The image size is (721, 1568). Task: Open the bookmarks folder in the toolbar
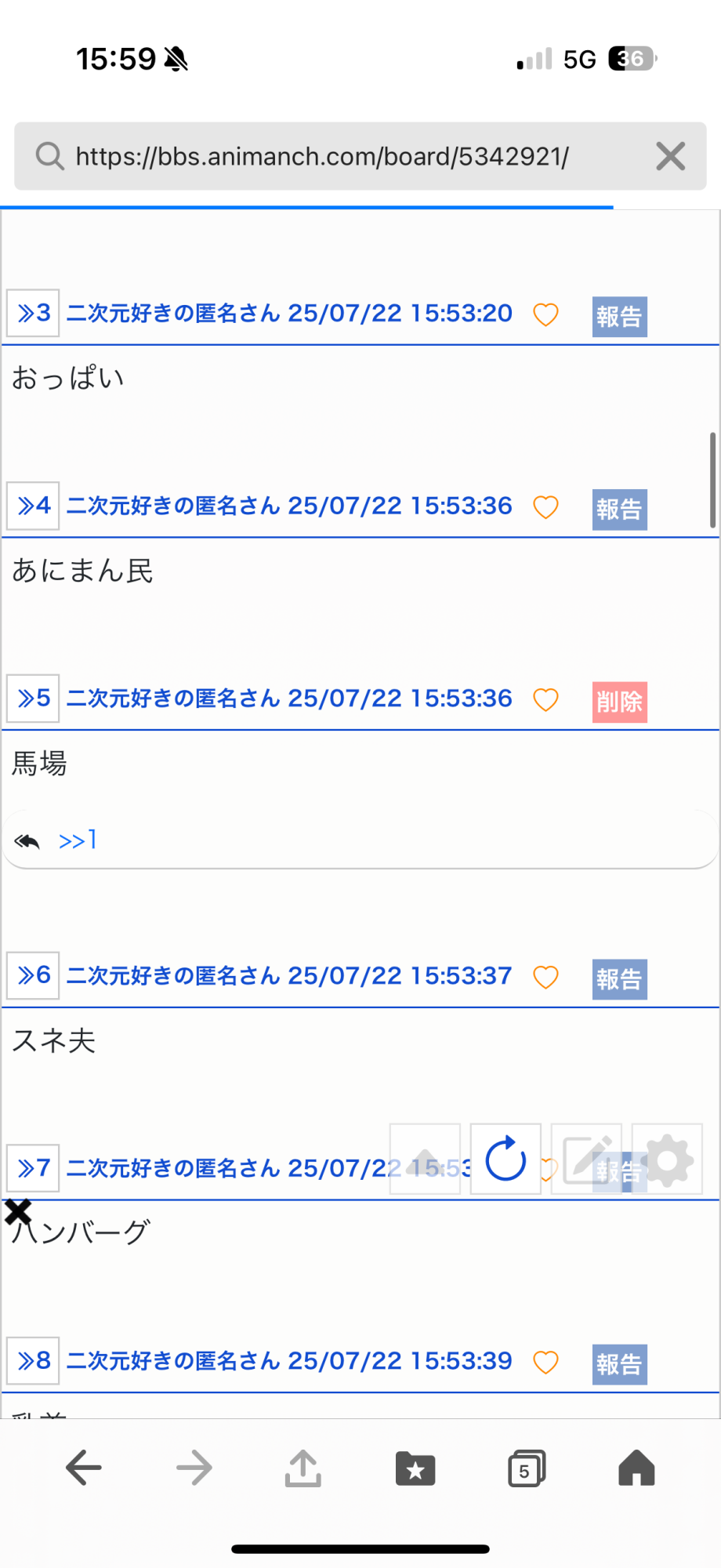coord(415,1468)
